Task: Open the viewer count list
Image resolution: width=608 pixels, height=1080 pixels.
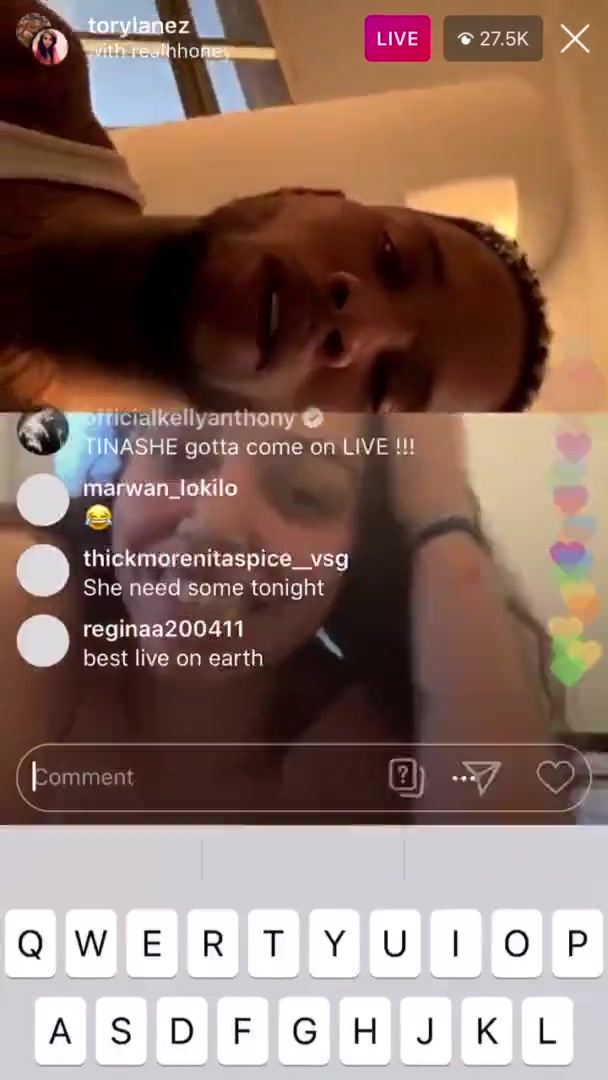Action: tap(492, 39)
